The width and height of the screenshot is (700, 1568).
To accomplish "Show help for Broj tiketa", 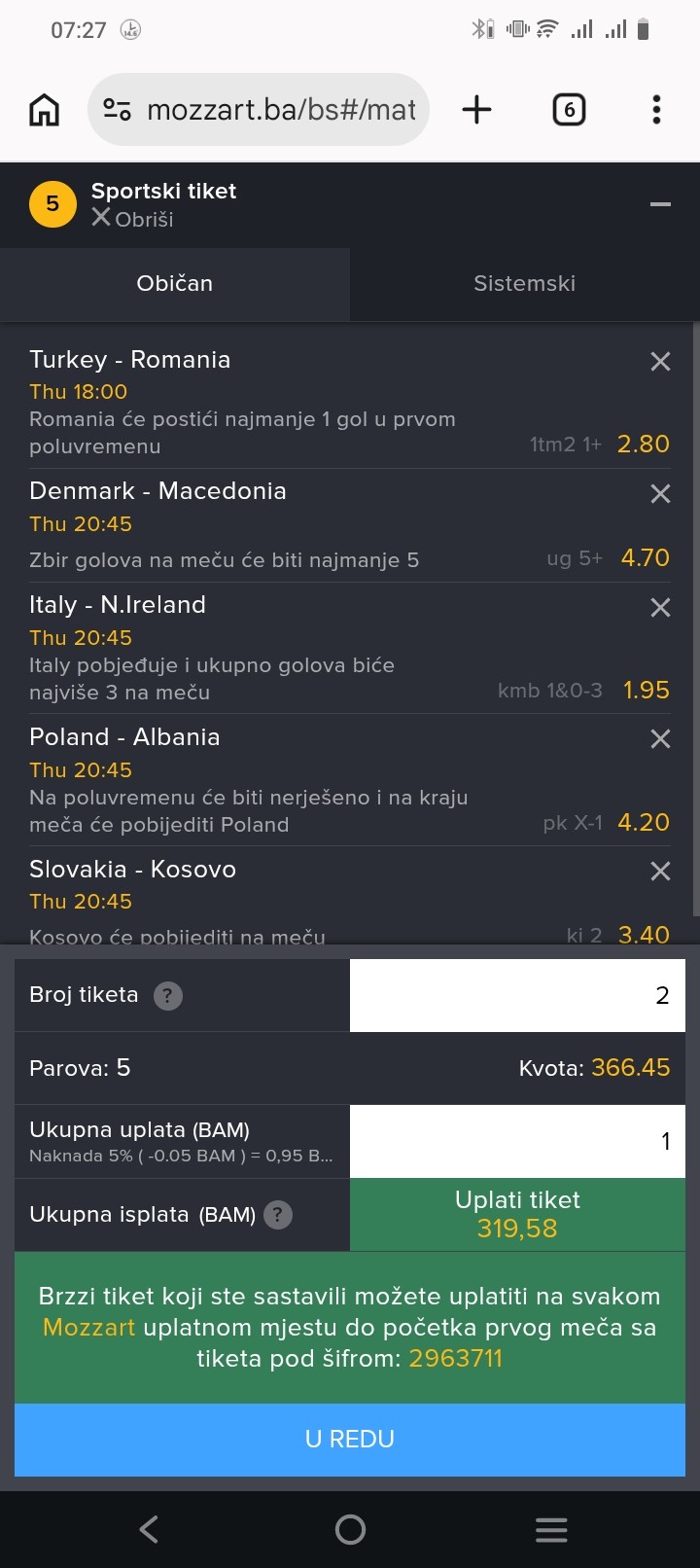I will tap(168, 996).
